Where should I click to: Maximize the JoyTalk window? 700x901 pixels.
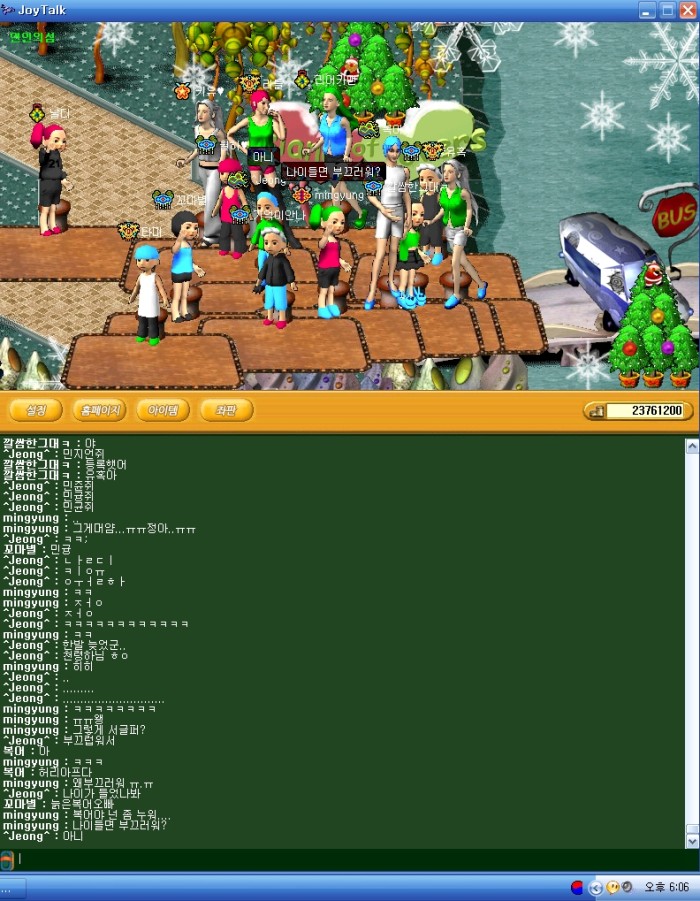click(x=668, y=10)
